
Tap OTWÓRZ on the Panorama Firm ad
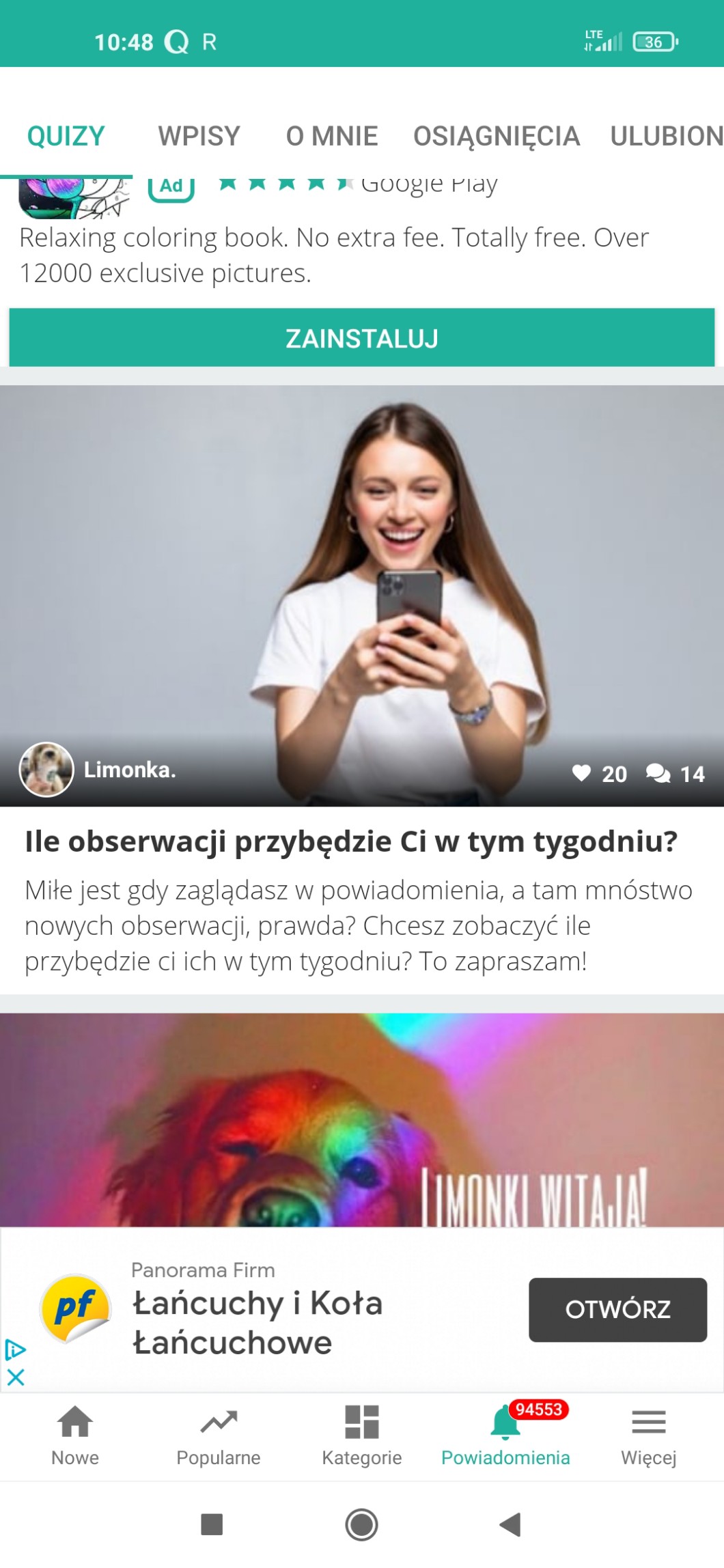point(617,1309)
